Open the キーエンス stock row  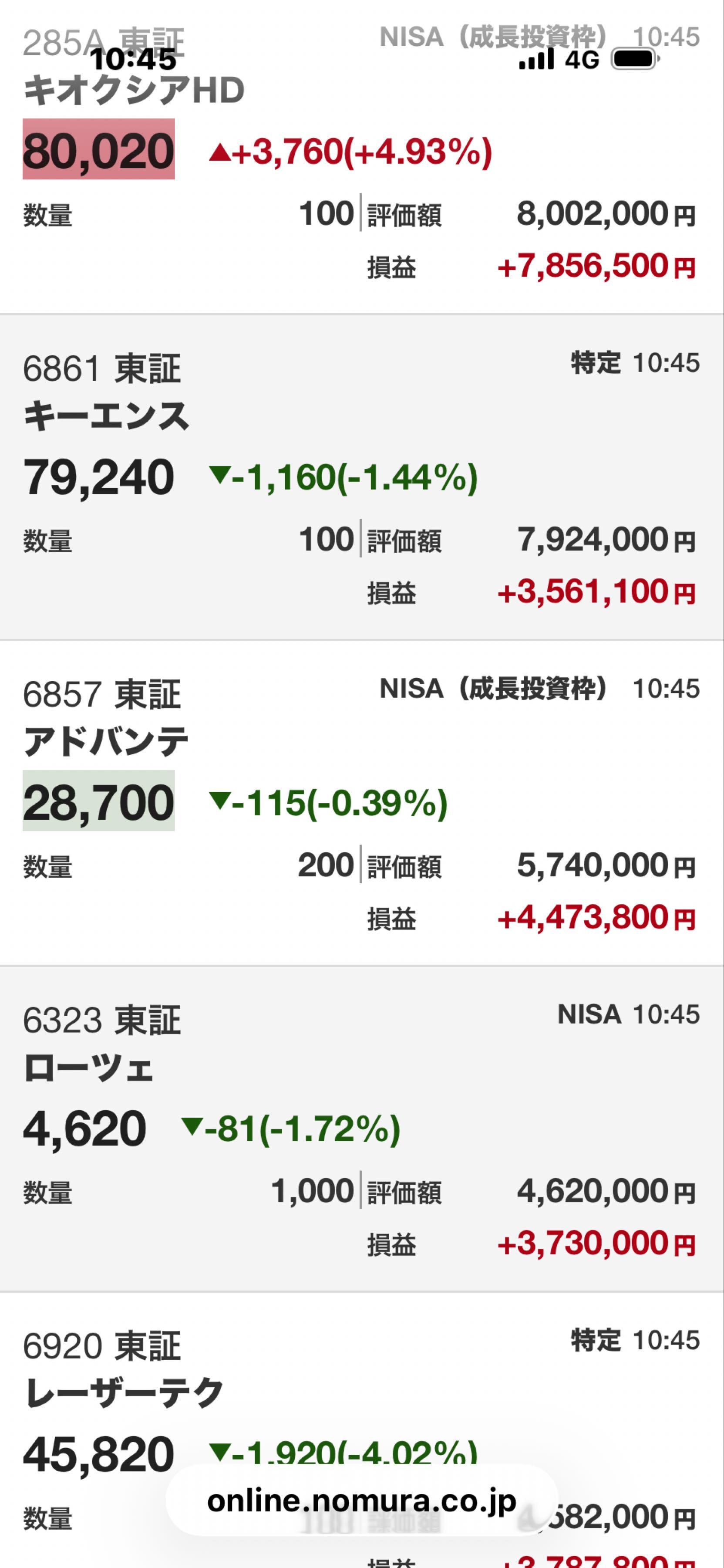coord(362,477)
